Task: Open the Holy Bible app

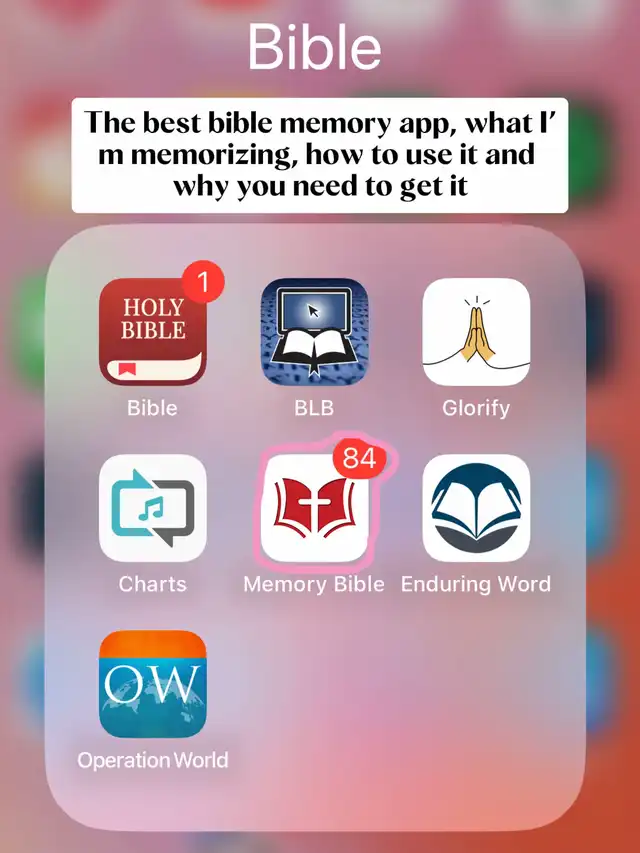Action: tap(153, 332)
